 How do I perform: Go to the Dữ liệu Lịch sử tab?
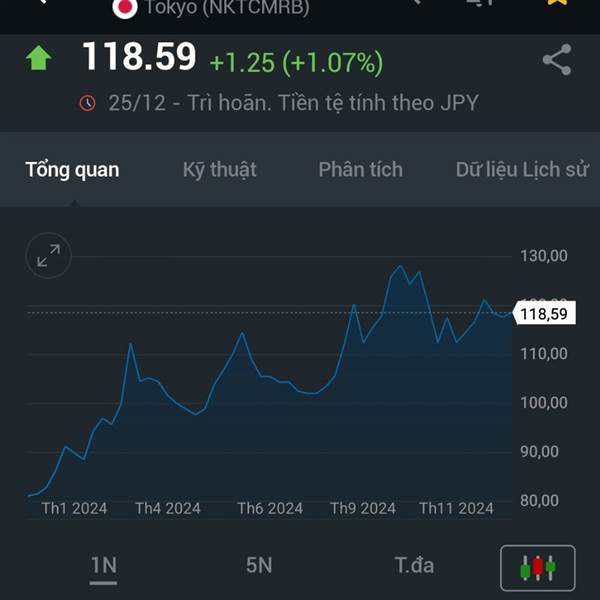click(522, 169)
